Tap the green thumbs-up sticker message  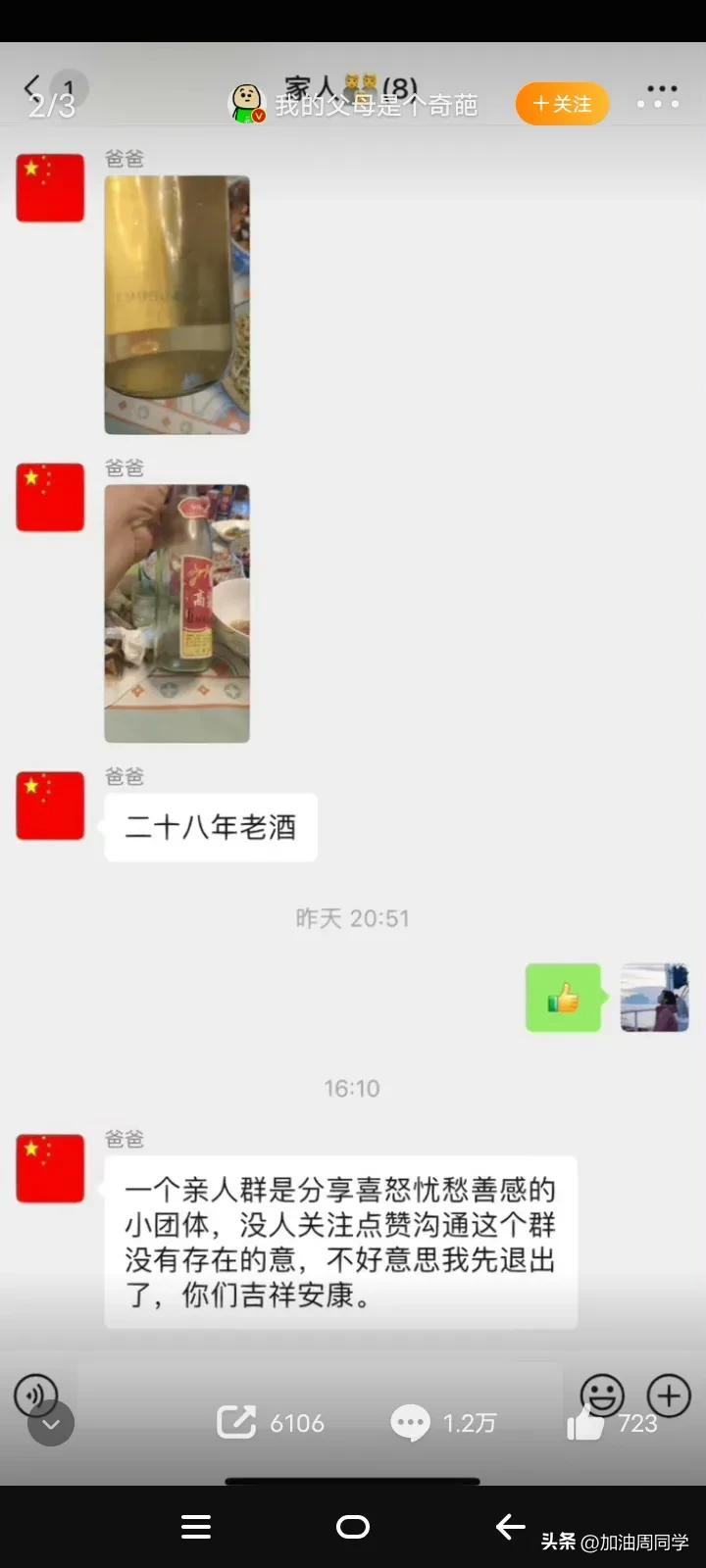[563, 997]
